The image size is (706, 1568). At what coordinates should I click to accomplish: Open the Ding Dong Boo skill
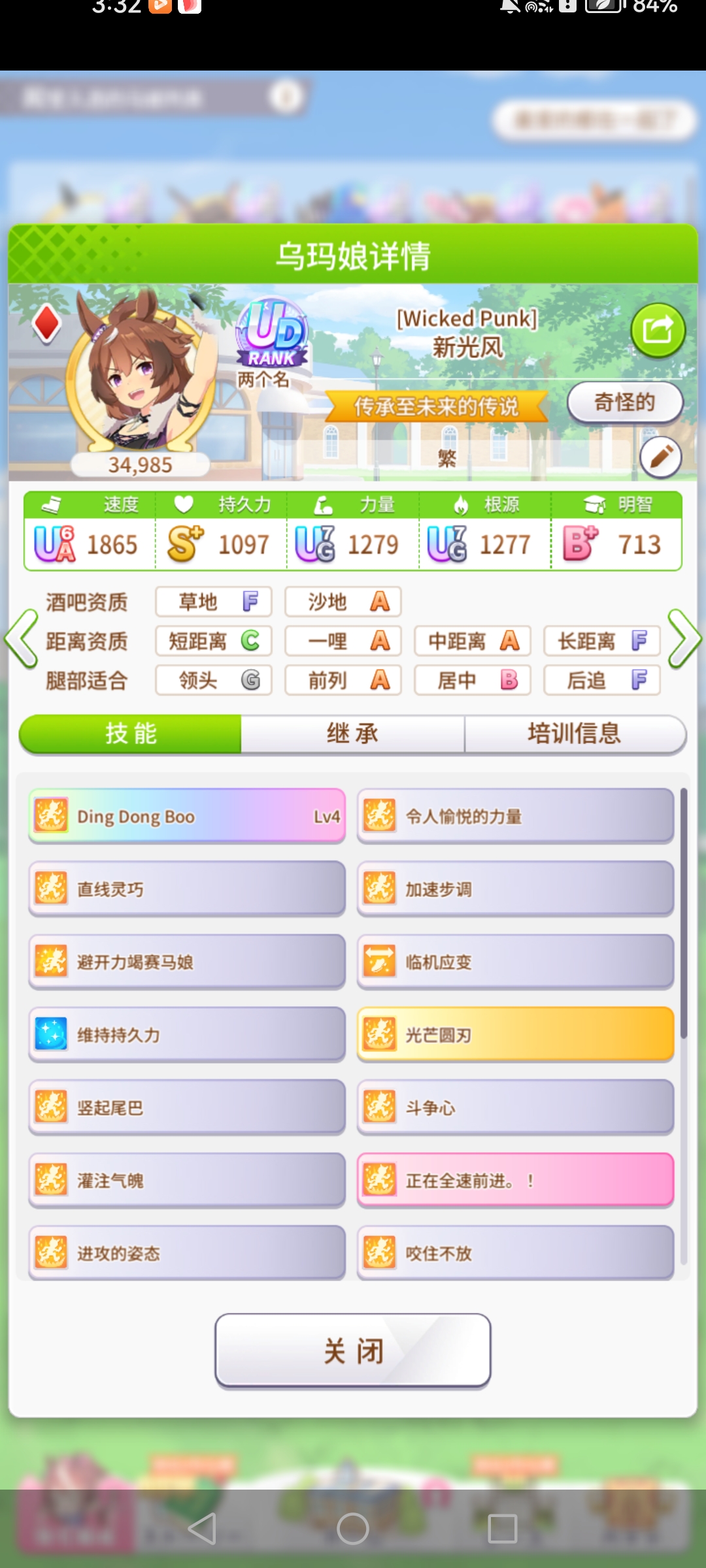(x=187, y=816)
